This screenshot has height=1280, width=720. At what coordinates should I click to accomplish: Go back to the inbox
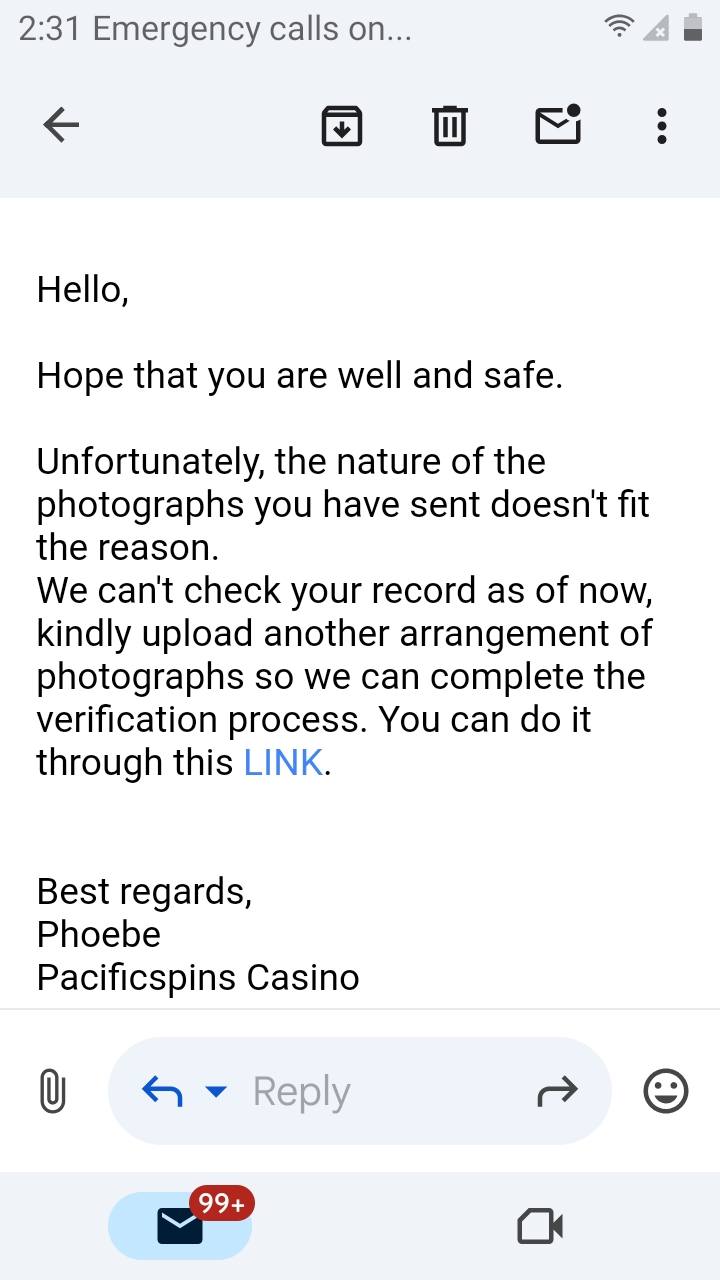coord(61,126)
